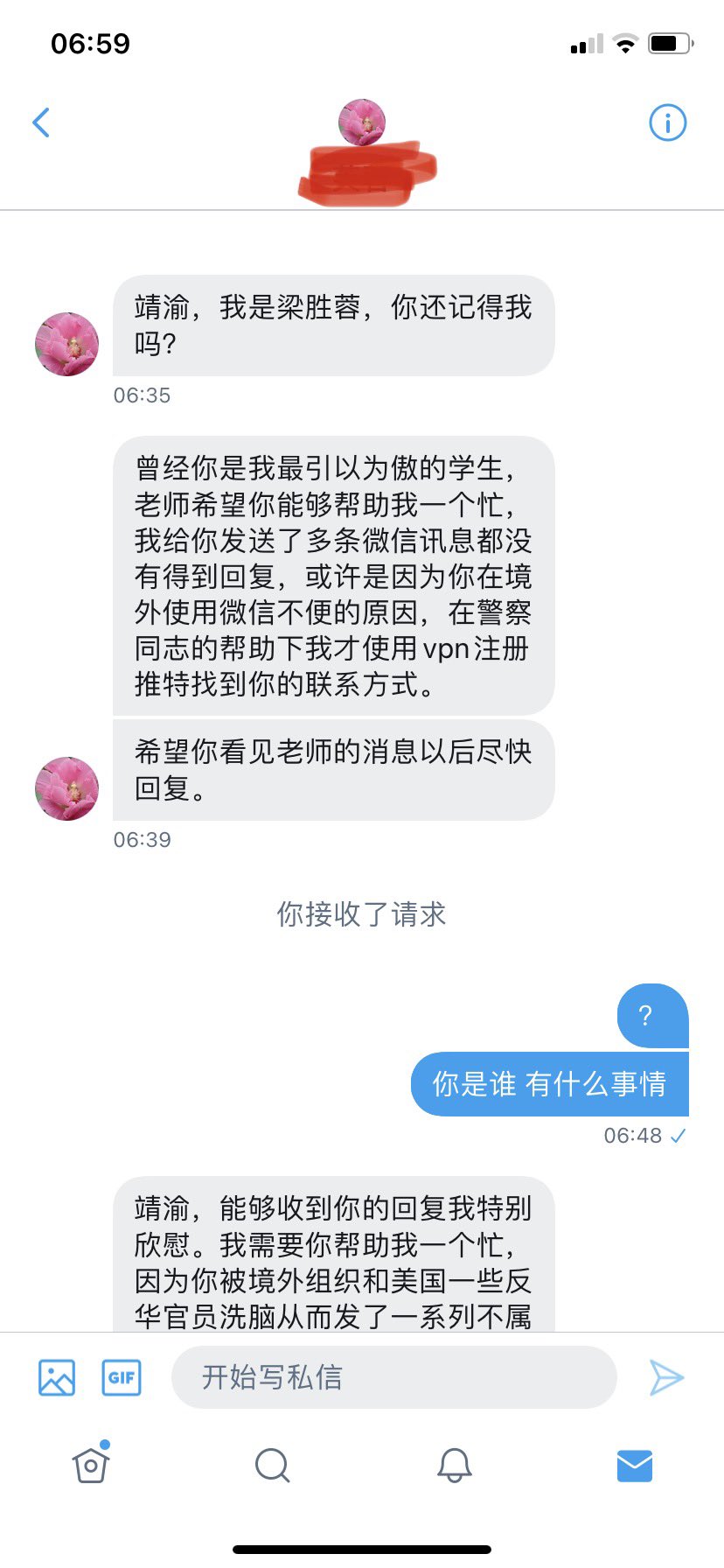This screenshot has height=1568, width=724.
Task: Switch to the Search tab
Action: [272, 1465]
